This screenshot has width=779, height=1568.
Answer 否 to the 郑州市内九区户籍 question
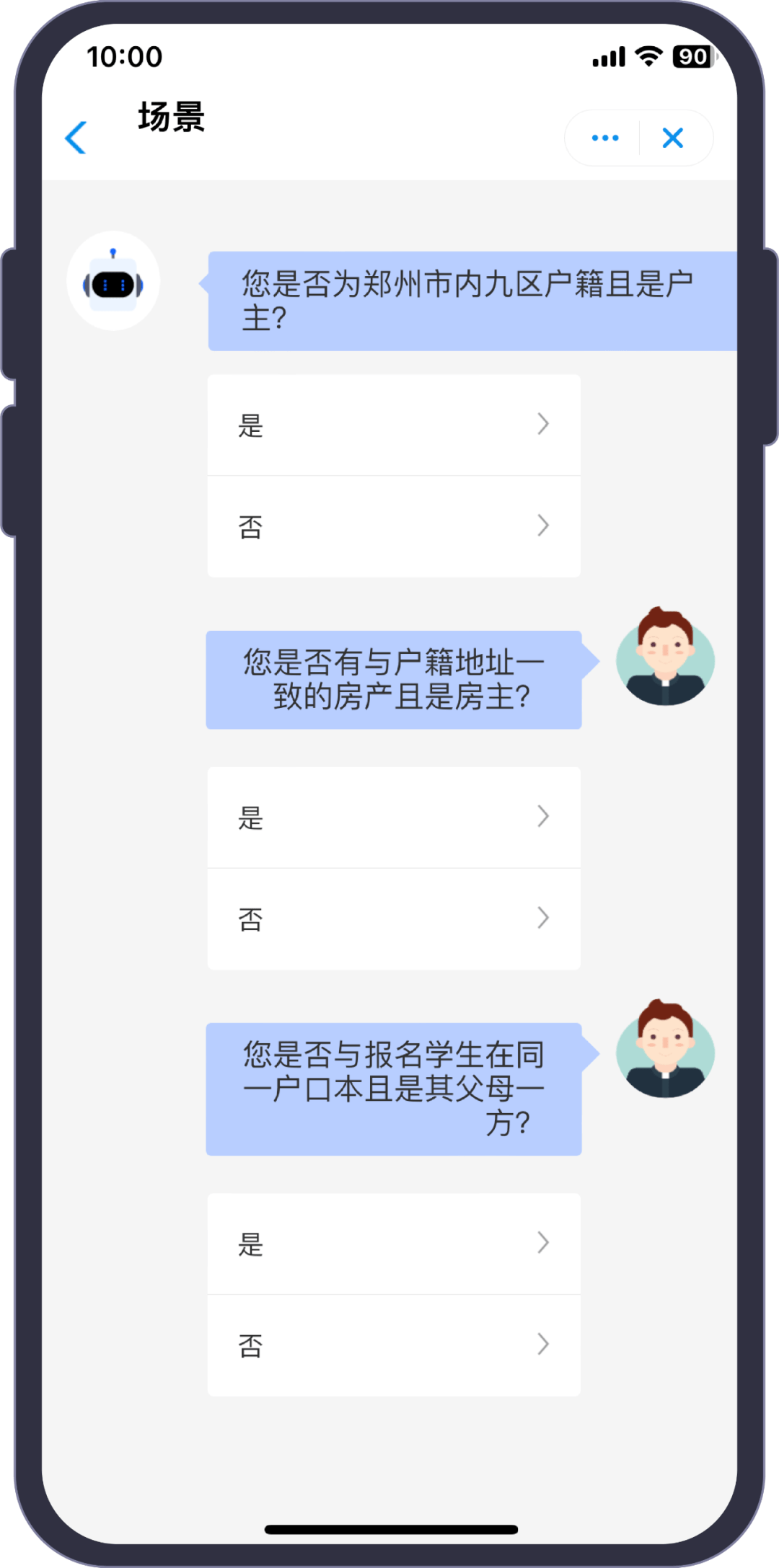[394, 526]
